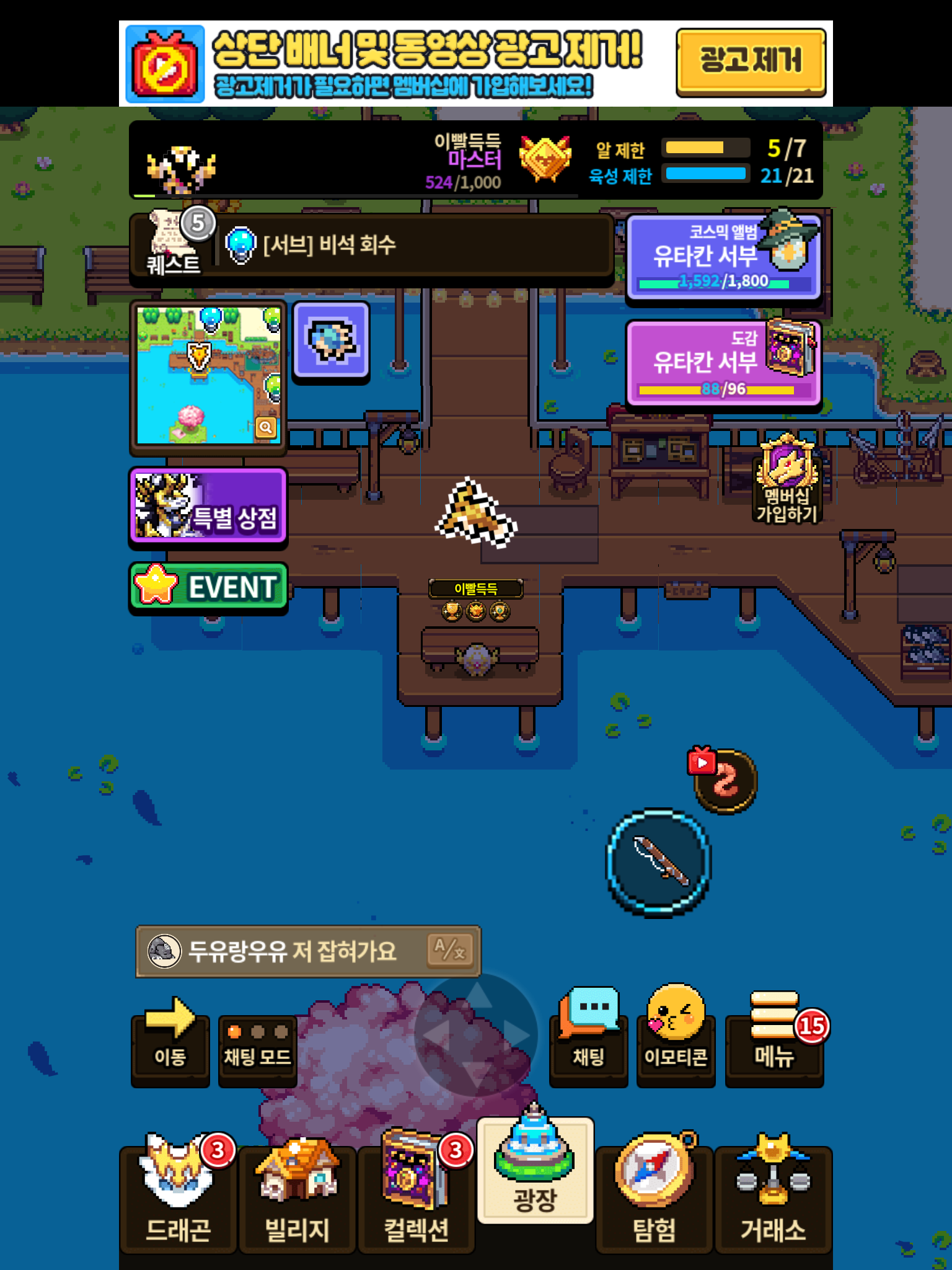
Task: Open the minimap
Action: [x=208, y=376]
